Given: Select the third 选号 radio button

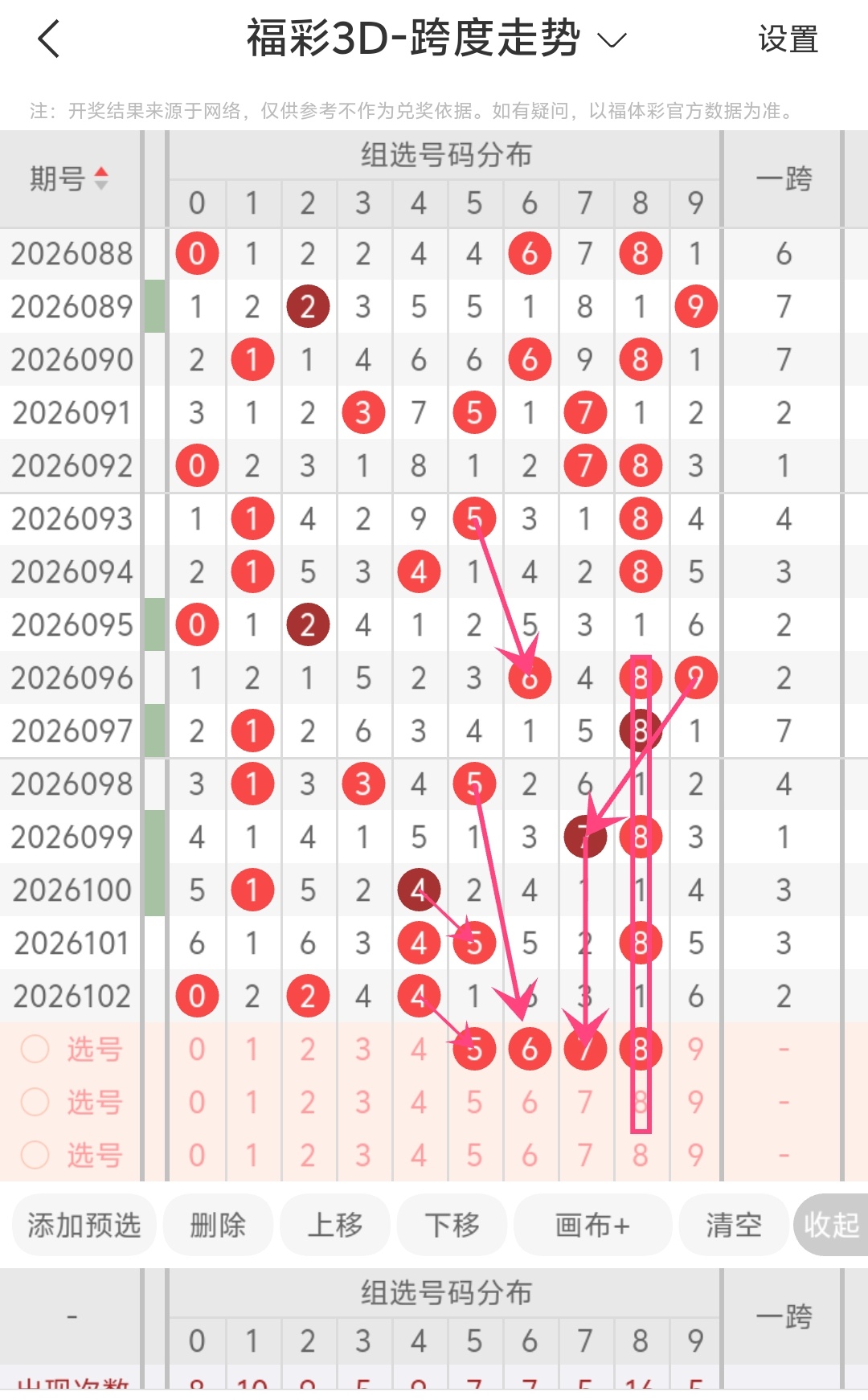Looking at the screenshot, I should point(34,1156).
